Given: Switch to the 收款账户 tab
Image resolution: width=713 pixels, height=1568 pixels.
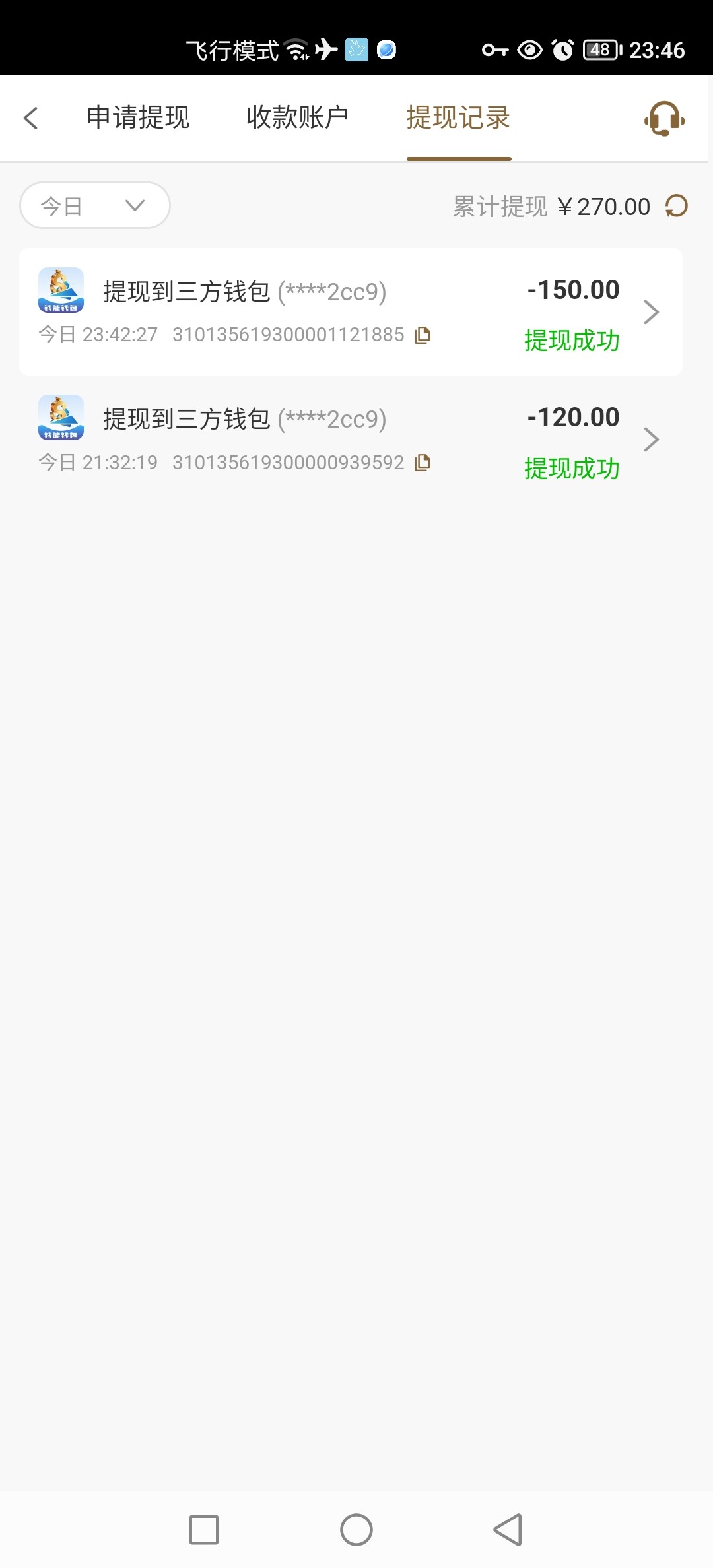Looking at the screenshot, I should tap(297, 118).
